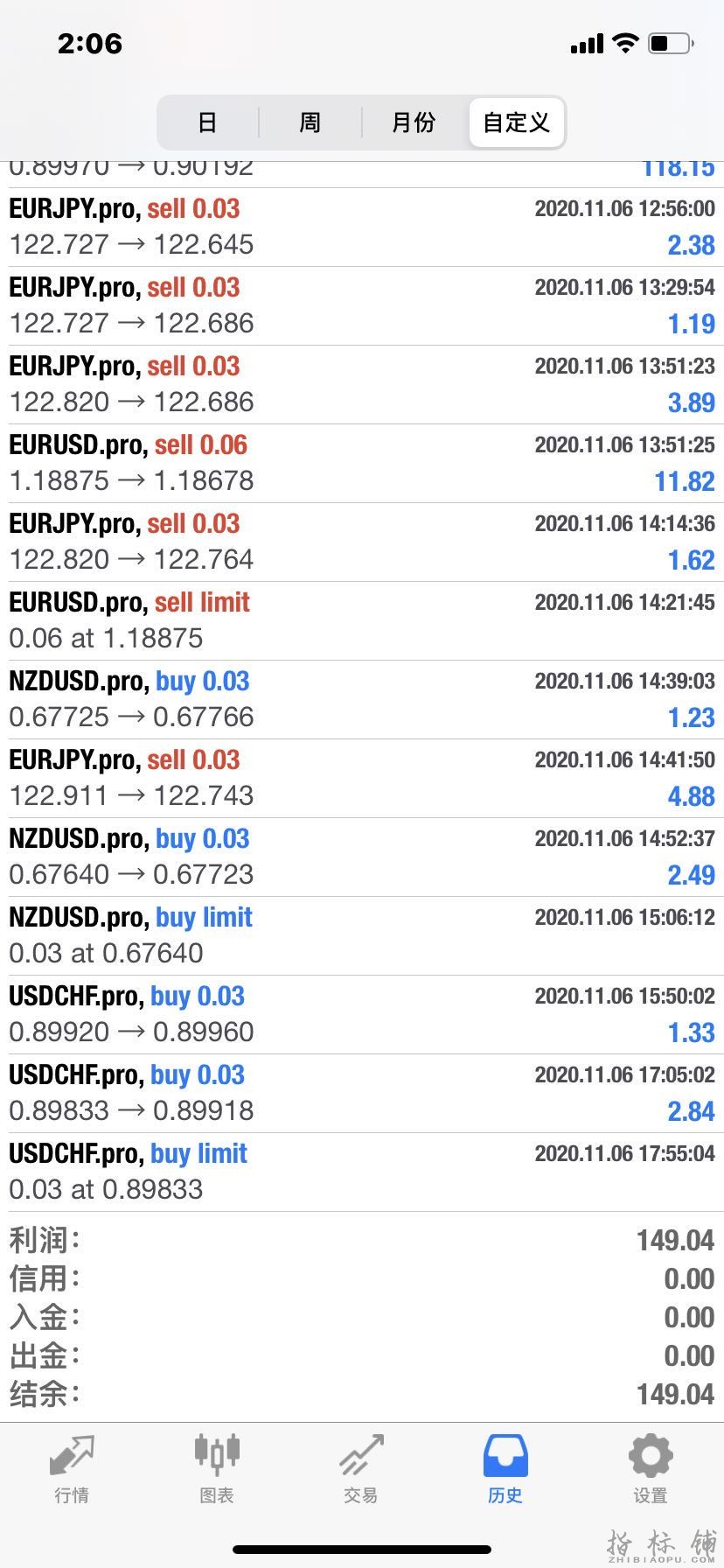Open the USDCHF buy limit order at 17:55:04
724x1568 pixels.
click(x=362, y=1172)
